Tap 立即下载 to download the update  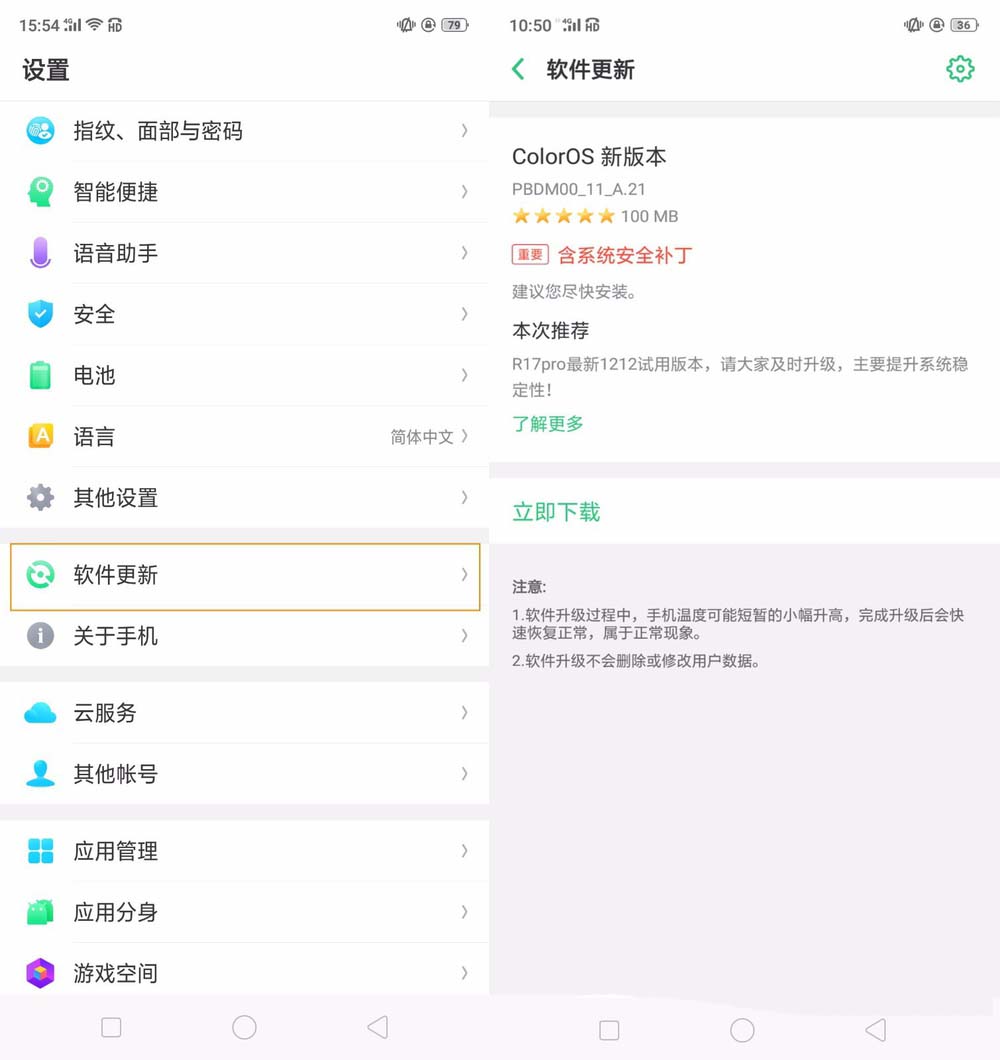click(x=556, y=512)
